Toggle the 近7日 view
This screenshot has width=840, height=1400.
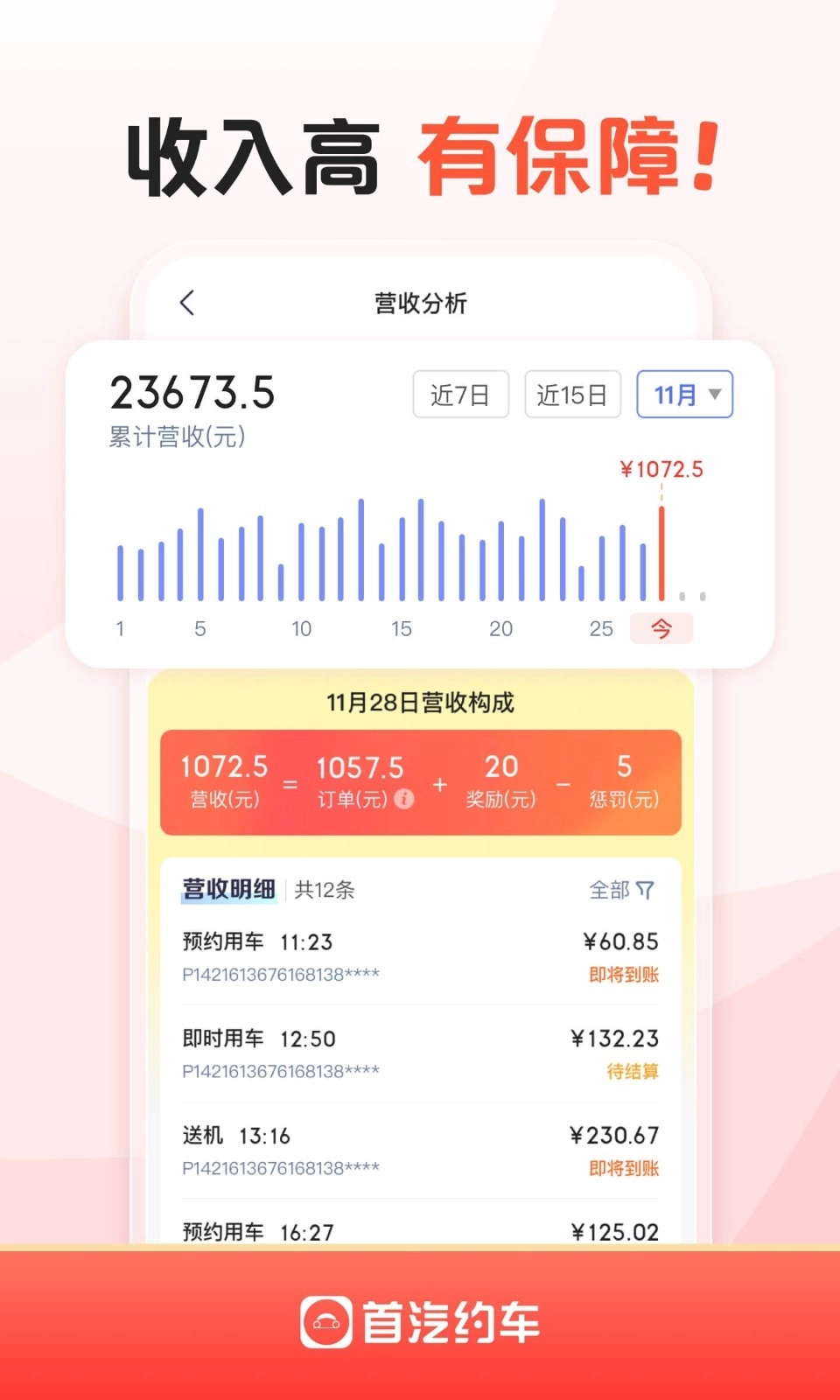[x=461, y=394]
